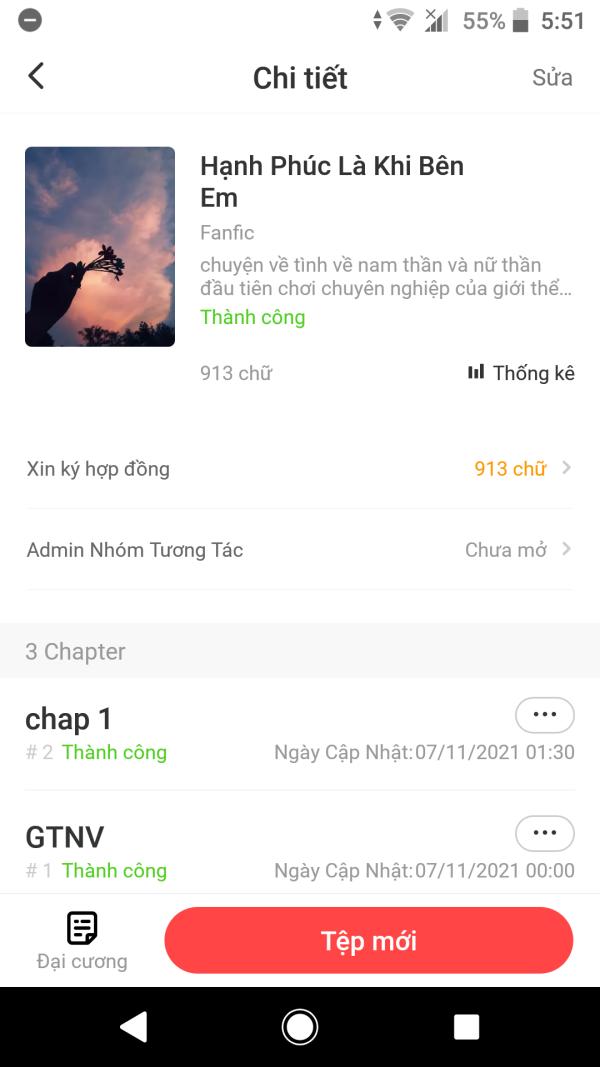600x1067 pixels.
Task: Open Xin ký hợp đồng row
Action: pyautogui.click(x=300, y=468)
